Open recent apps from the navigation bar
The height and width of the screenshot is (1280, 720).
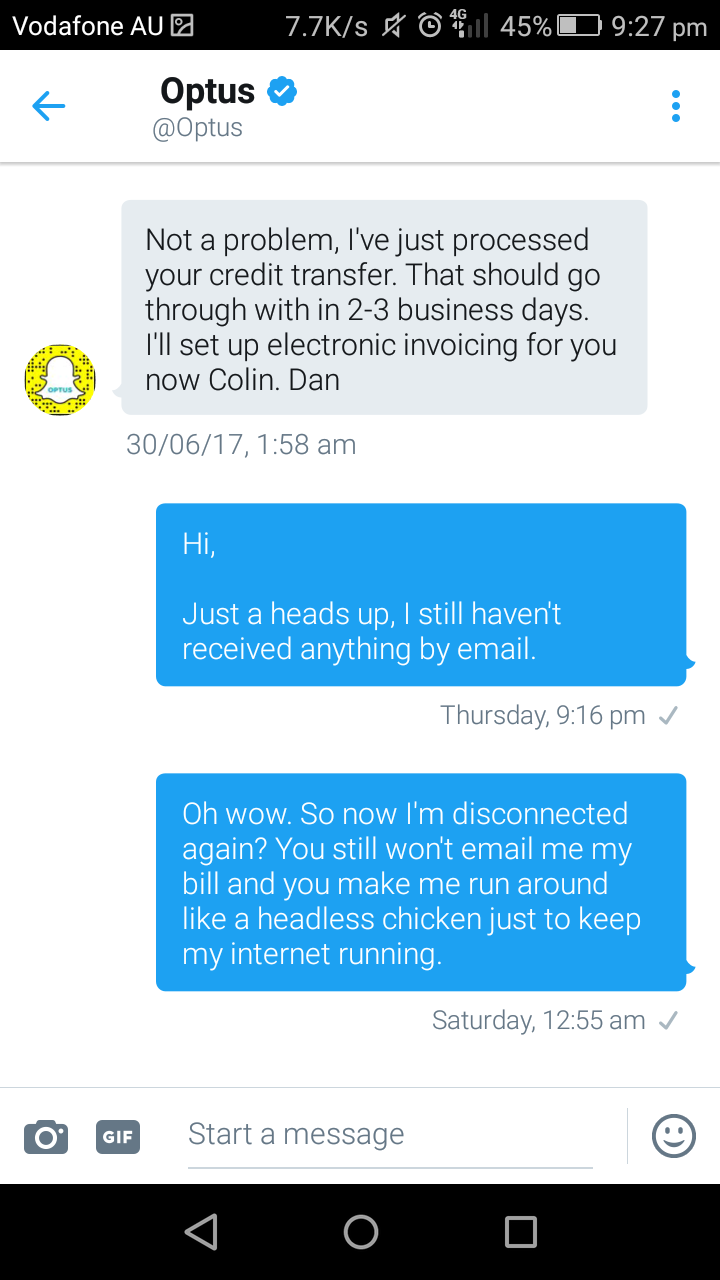point(520,1232)
